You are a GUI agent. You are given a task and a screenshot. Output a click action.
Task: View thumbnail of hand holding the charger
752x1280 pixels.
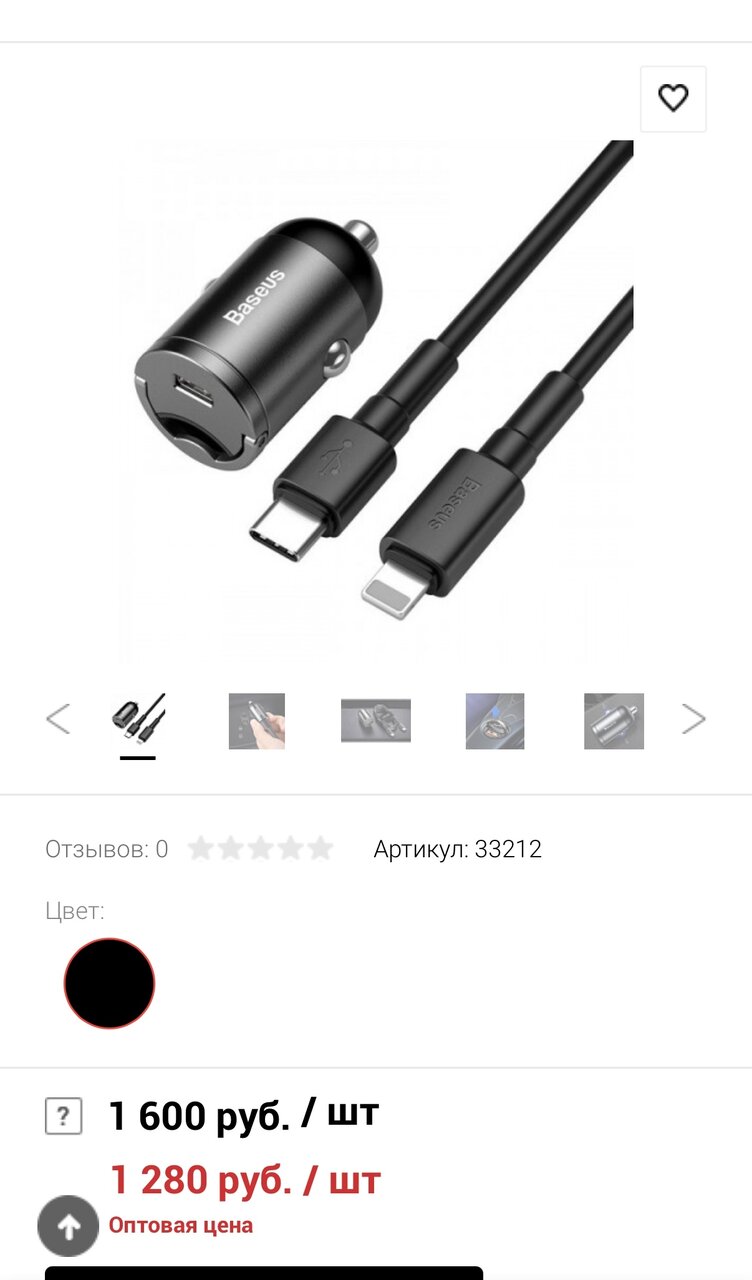257,721
